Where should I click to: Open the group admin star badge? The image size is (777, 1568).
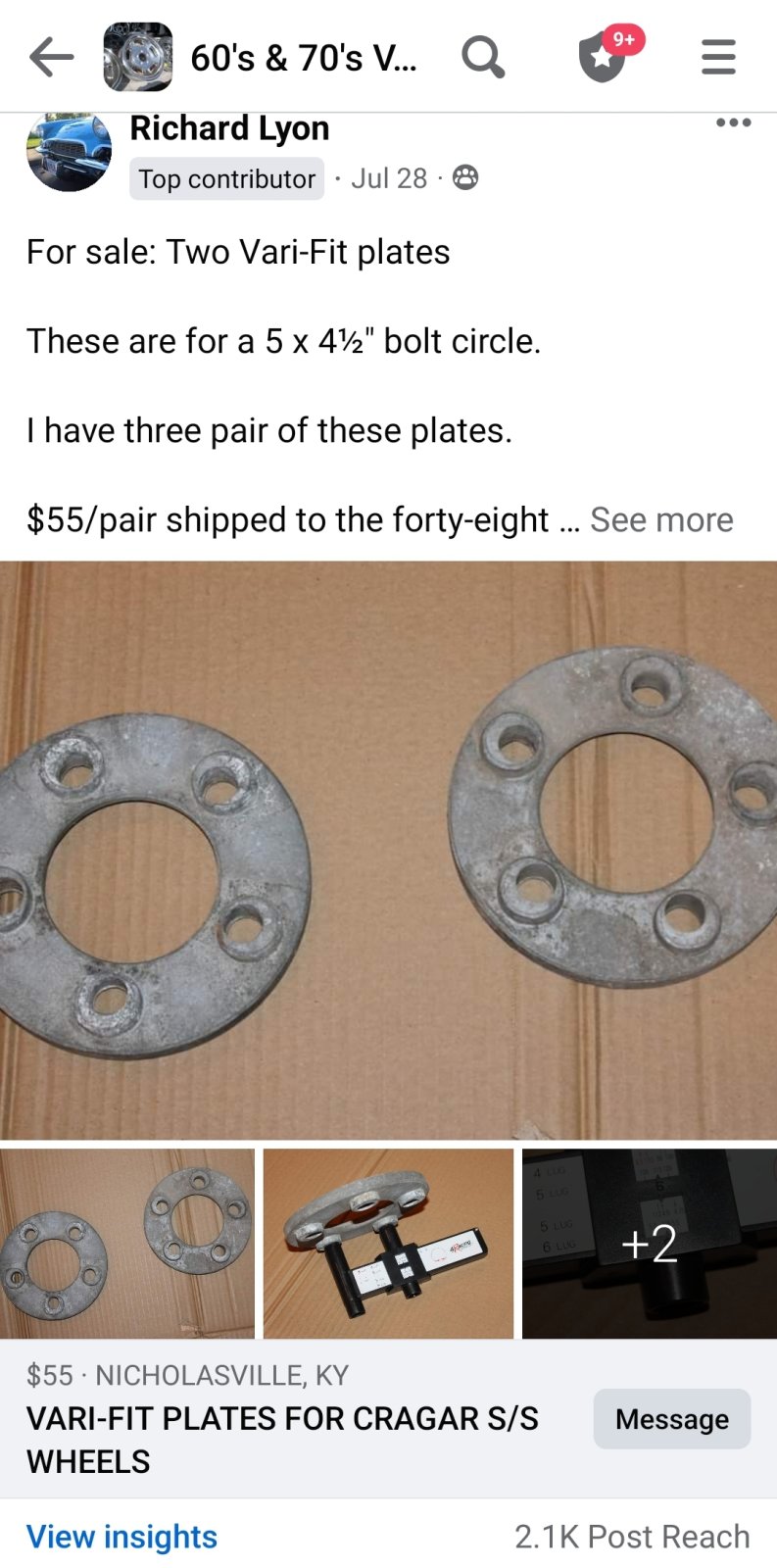tap(603, 57)
